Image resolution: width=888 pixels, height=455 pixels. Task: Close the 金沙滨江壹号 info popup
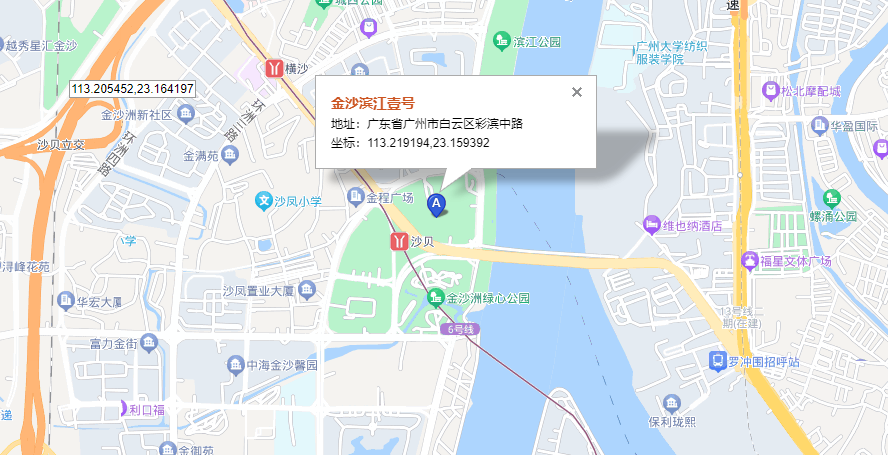[x=576, y=92]
